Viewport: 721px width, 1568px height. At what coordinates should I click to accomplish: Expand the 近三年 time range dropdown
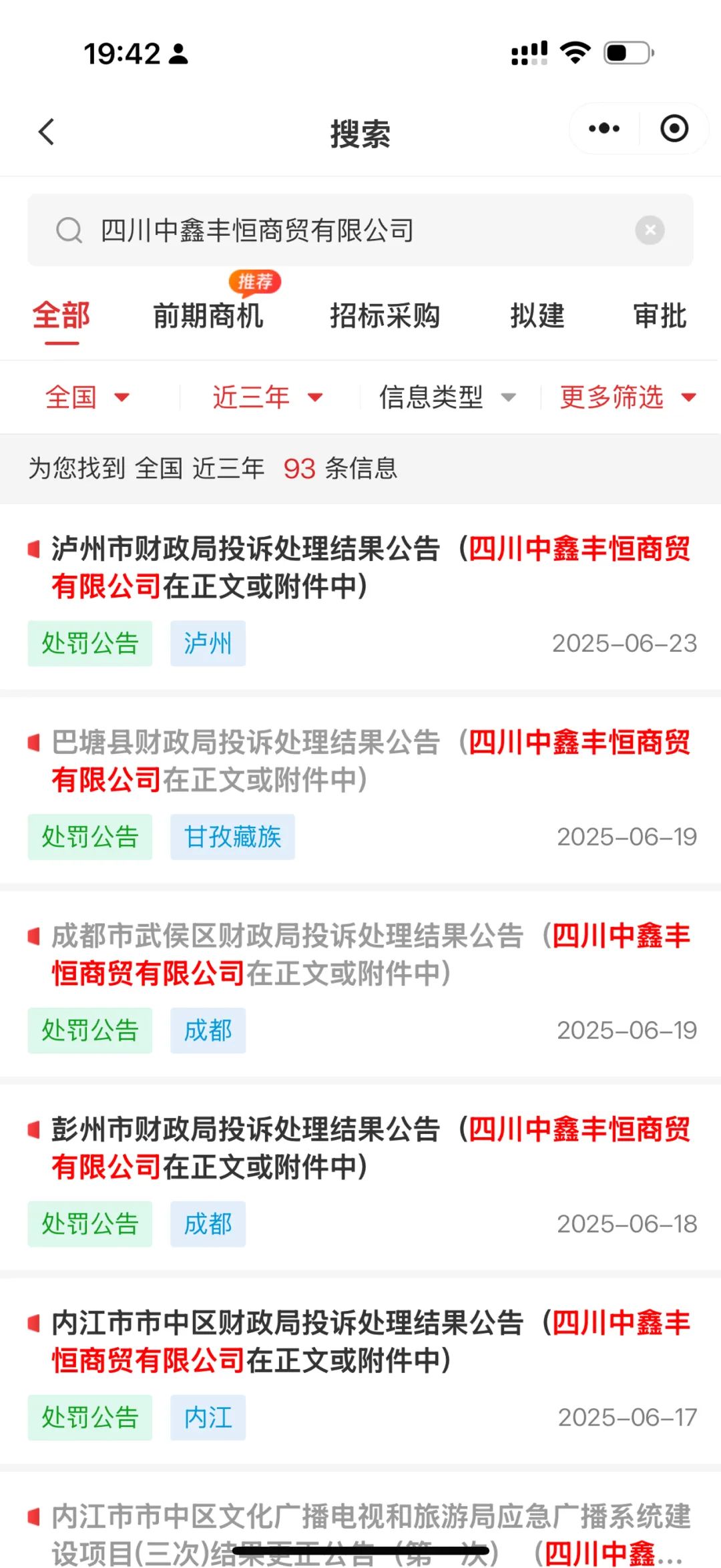267,397
